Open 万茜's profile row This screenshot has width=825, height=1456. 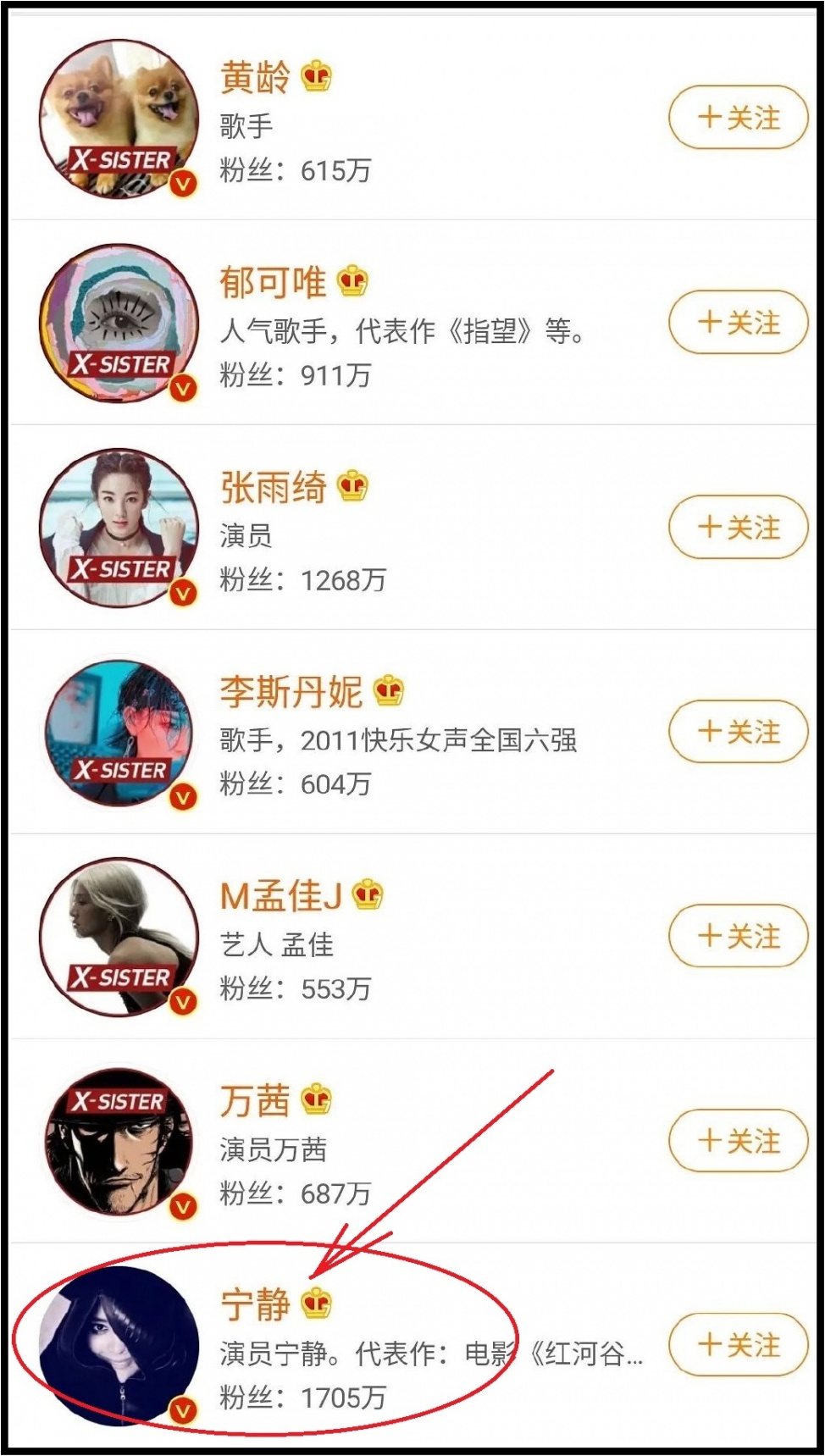pos(254,1101)
